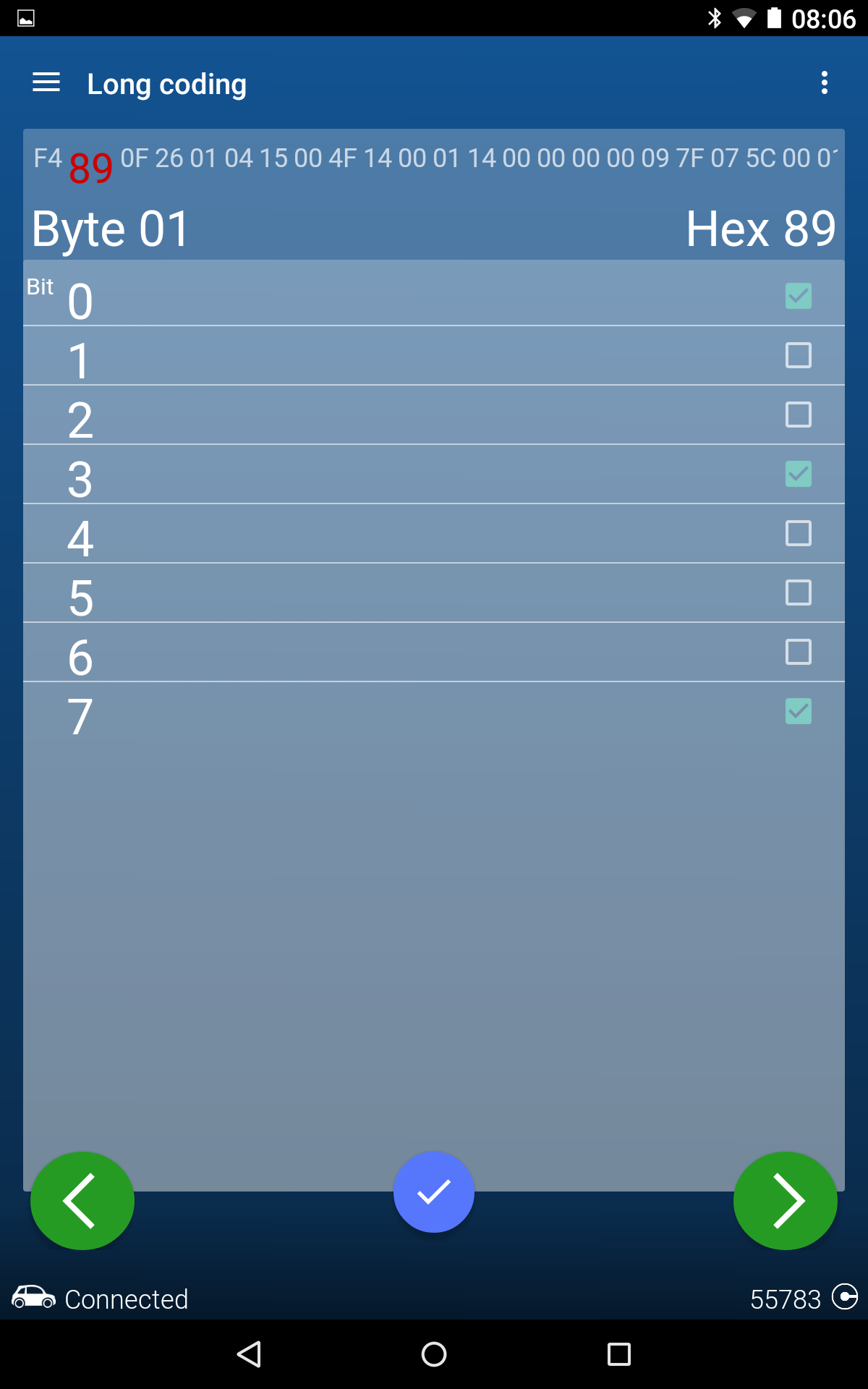
Task: Uncheck the Bit 3 checkbox
Action: tap(798, 474)
